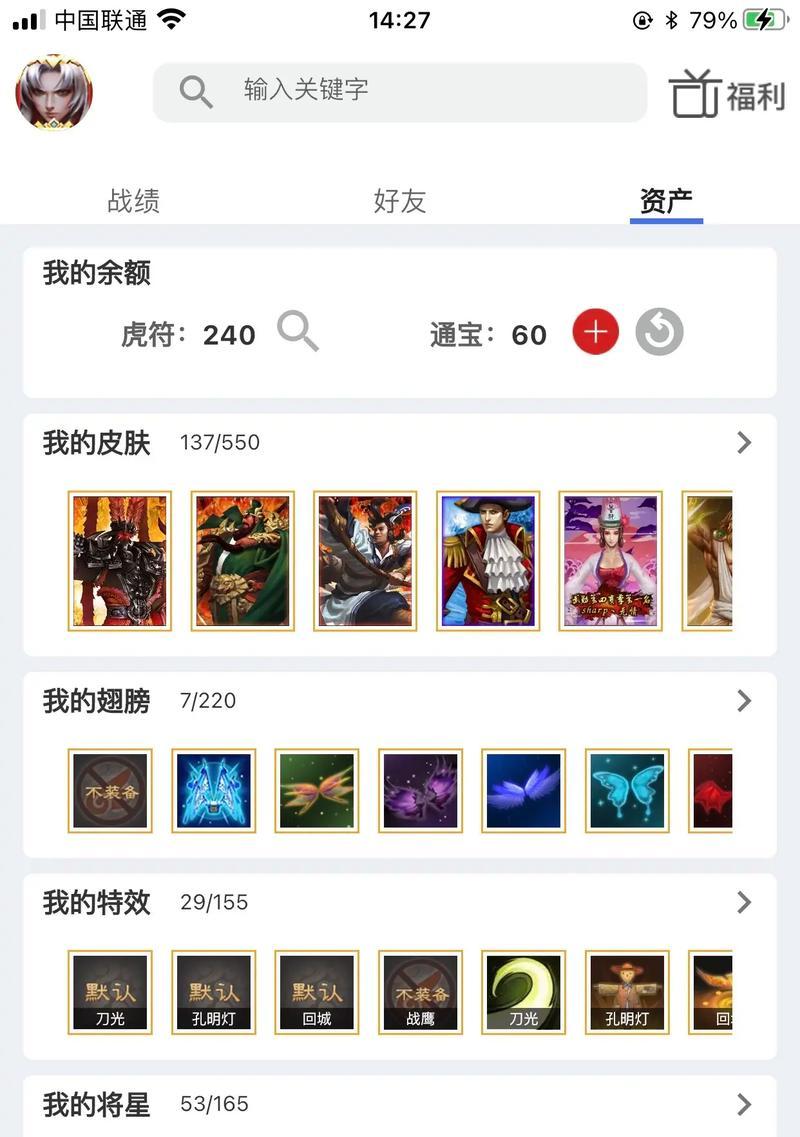The height and width of the screenshot is (1137, 800).
Task: Choose the cyan butterfly wings tile
Action: tap(627, 791)
